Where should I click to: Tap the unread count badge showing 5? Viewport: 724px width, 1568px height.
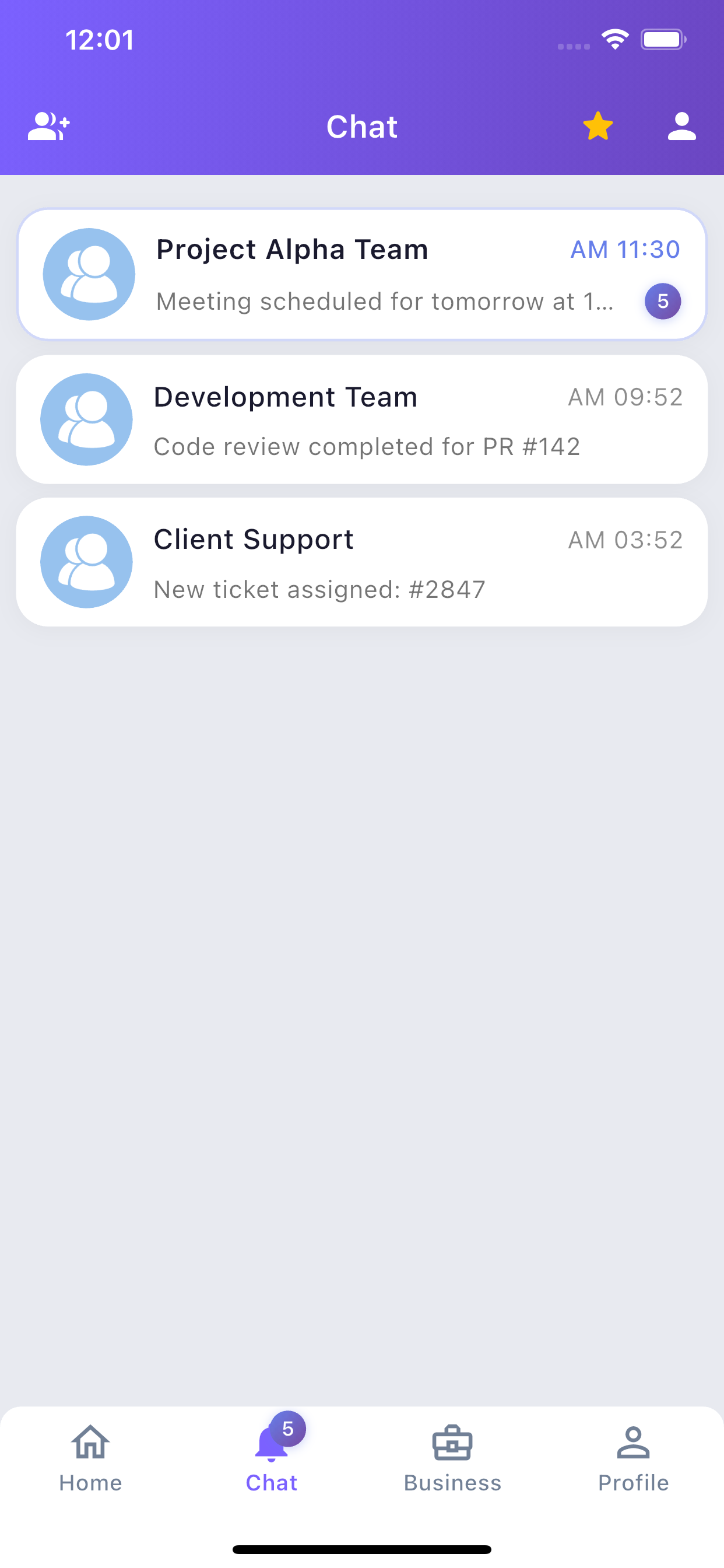point(663,302)
